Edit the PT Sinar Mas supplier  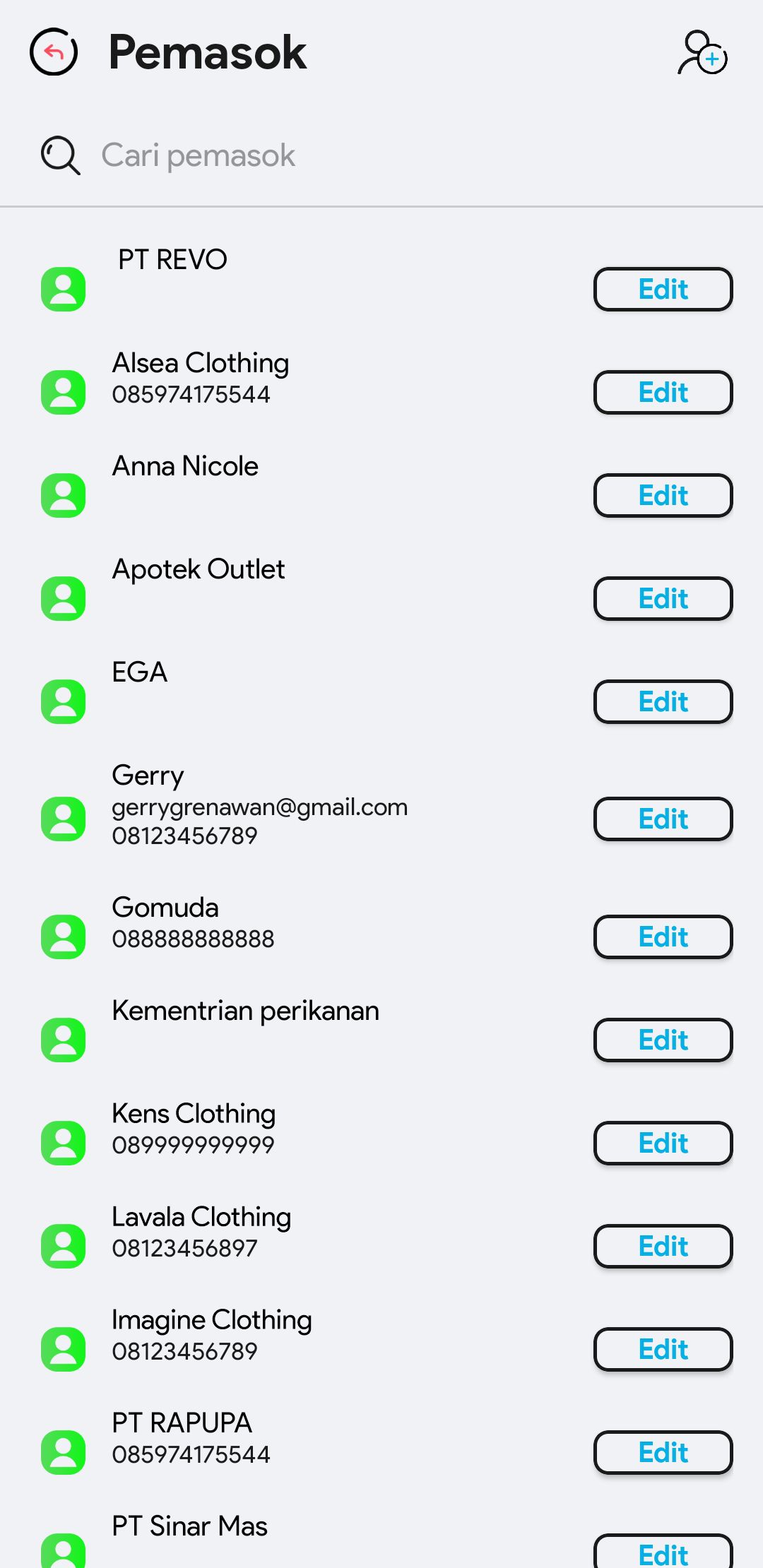(x=663, y=1552)
